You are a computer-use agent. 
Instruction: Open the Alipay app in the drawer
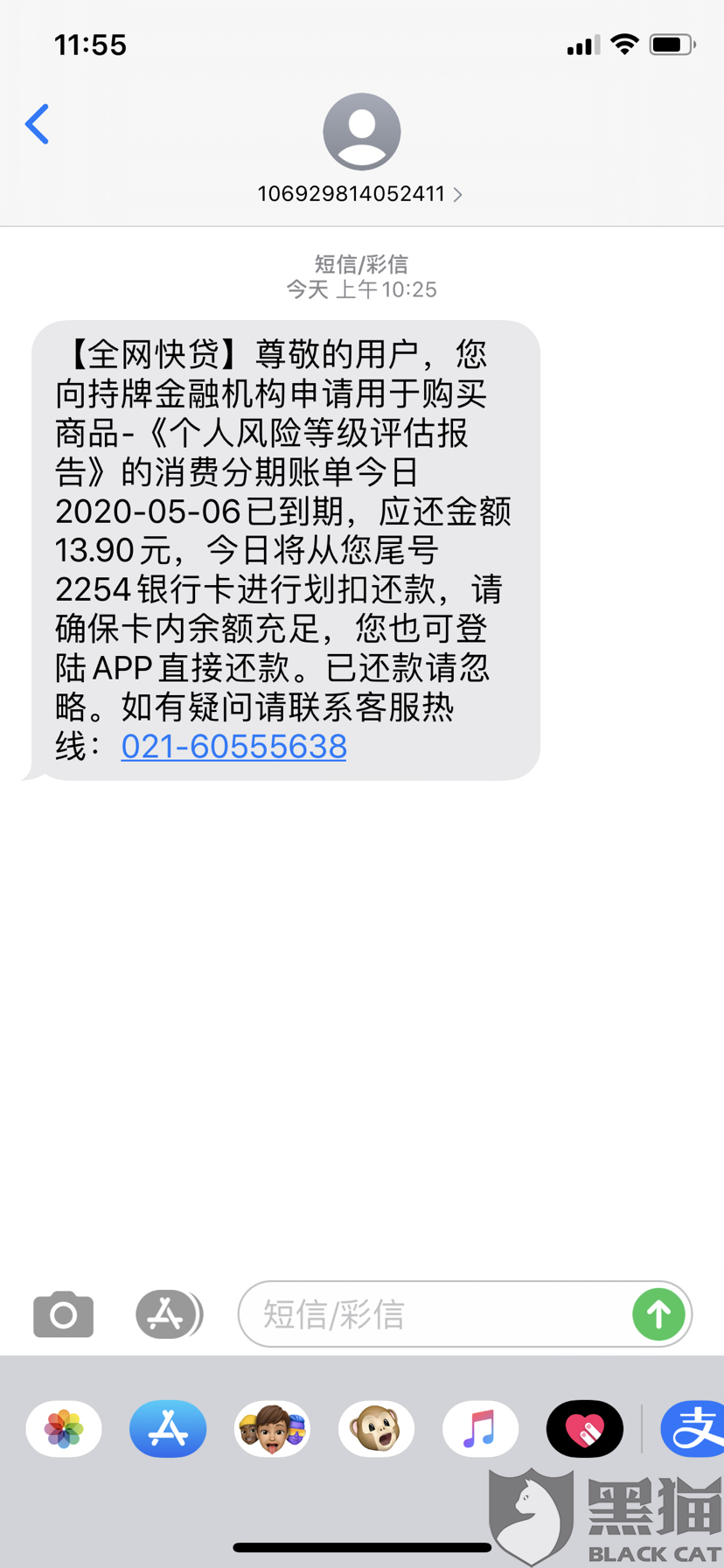click(694, 1429)
